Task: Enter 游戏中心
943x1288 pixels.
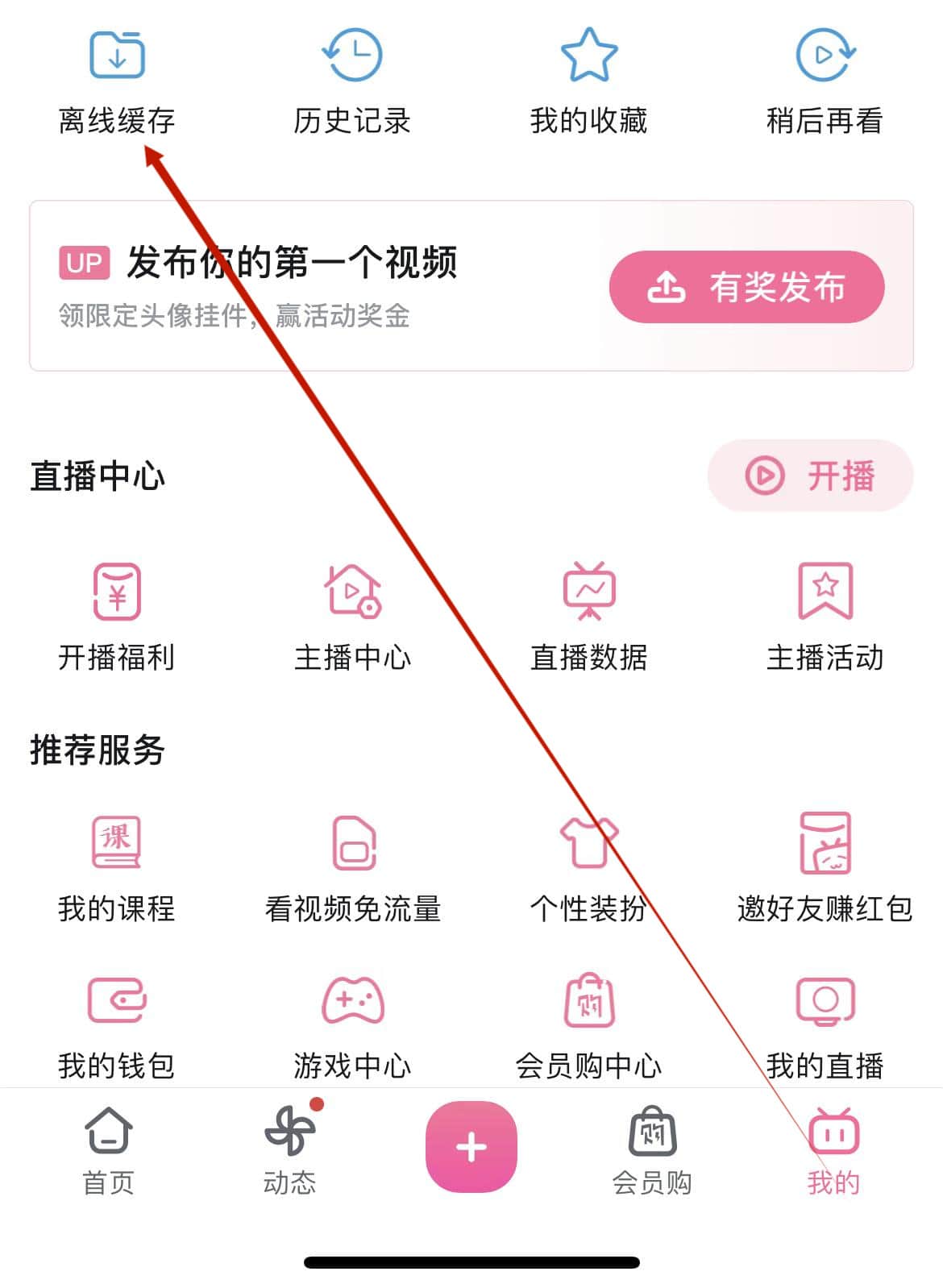Action: point(352,1025)
